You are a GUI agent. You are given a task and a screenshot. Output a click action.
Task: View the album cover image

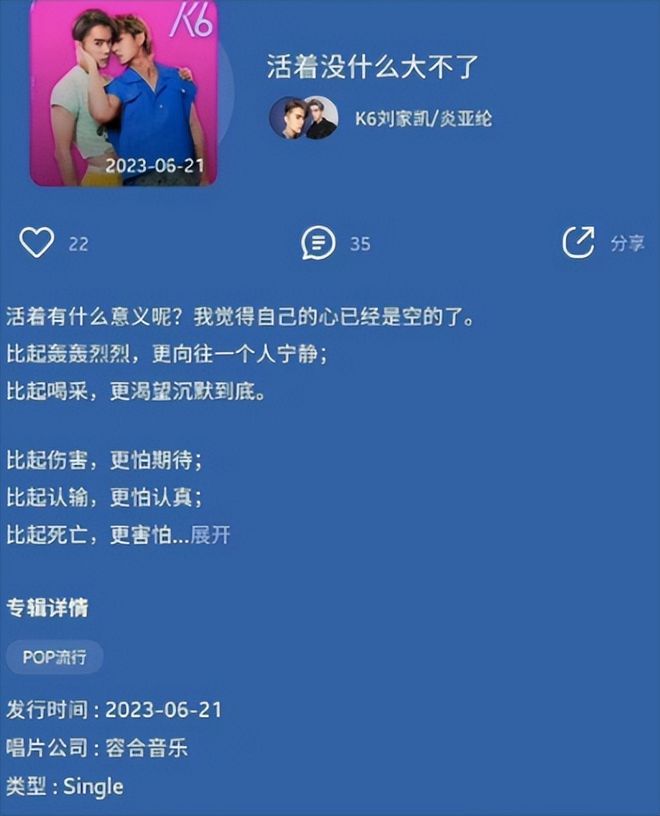124,92
